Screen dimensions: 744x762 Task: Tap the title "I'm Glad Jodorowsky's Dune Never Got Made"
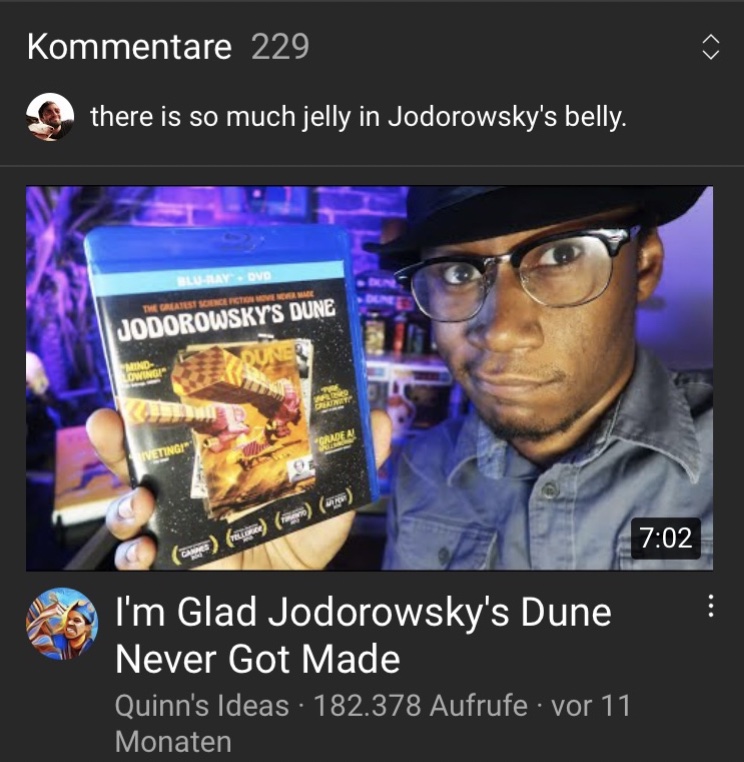362,634
